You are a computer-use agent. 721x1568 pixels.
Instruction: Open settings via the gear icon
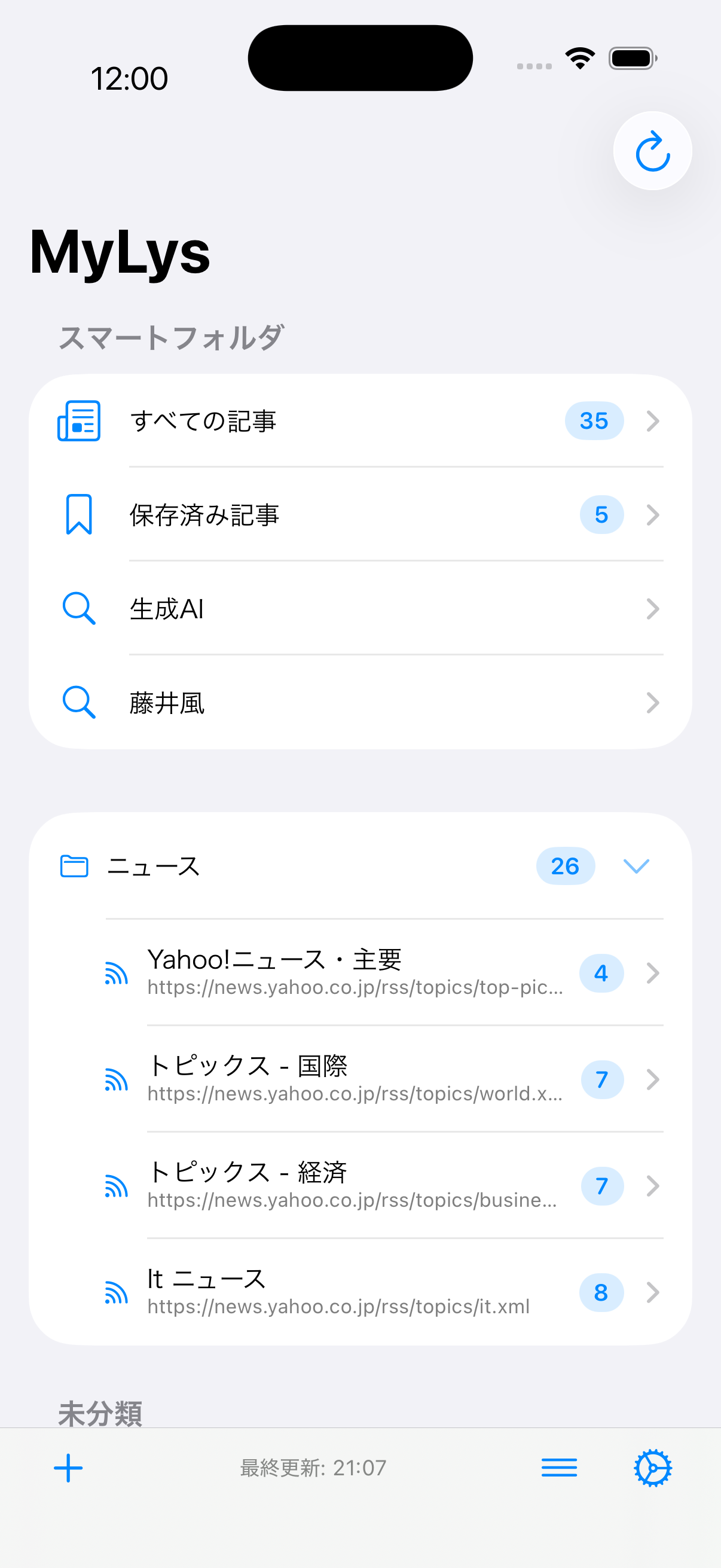tap(653, 1468)
